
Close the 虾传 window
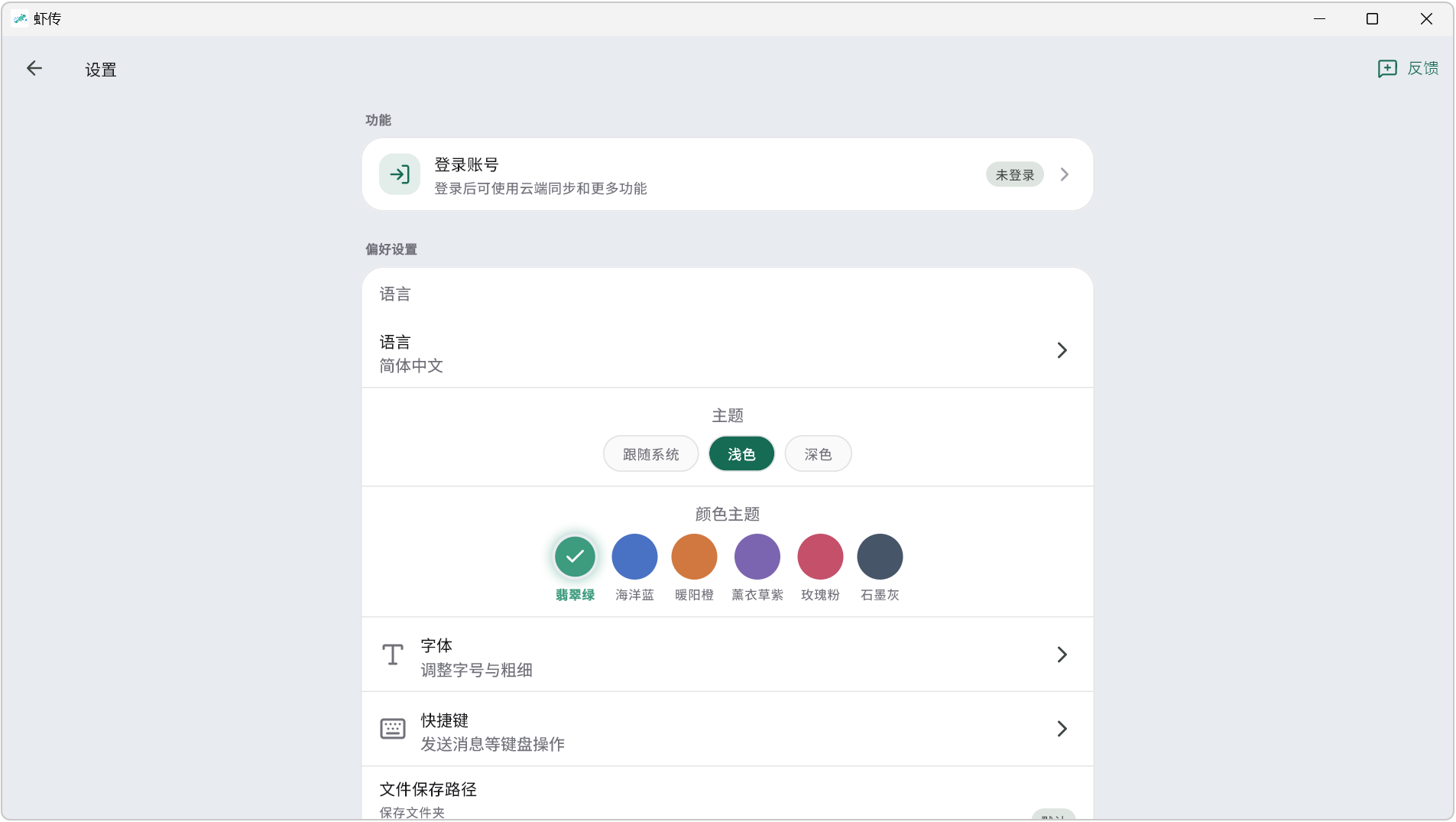coord(1426,19)
